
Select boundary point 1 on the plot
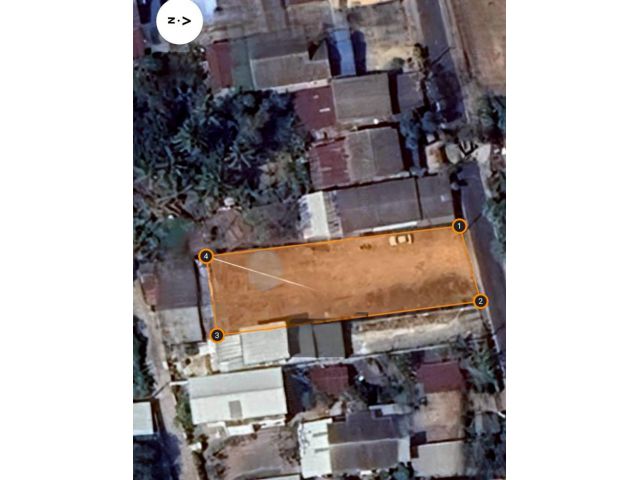point(459,226)
